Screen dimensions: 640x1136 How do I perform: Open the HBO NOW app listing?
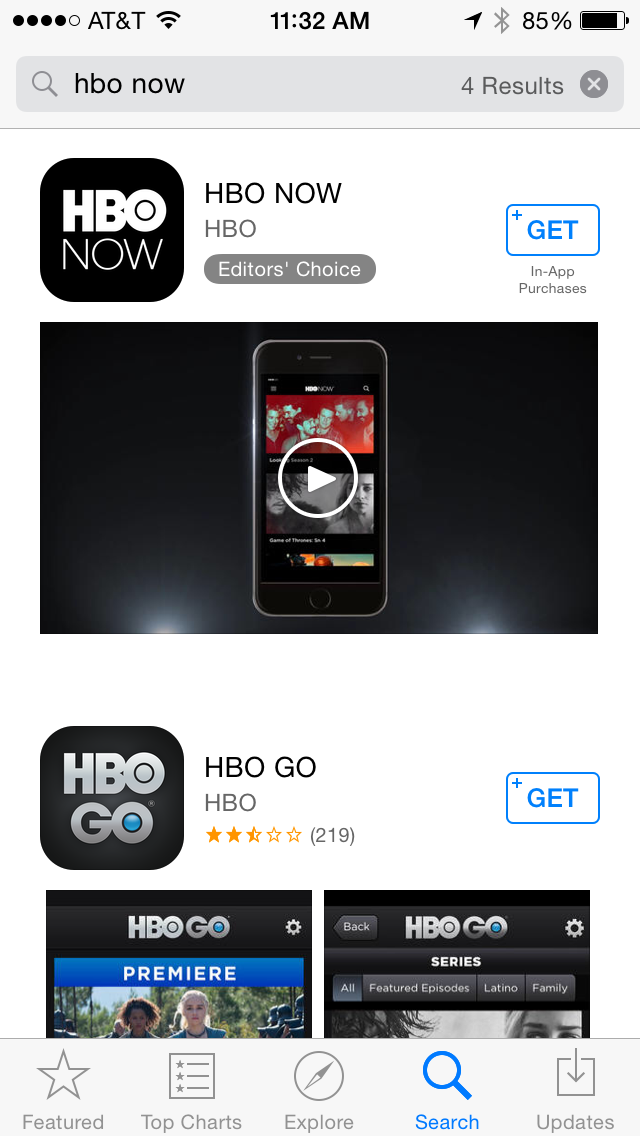[x=272, y=194]
